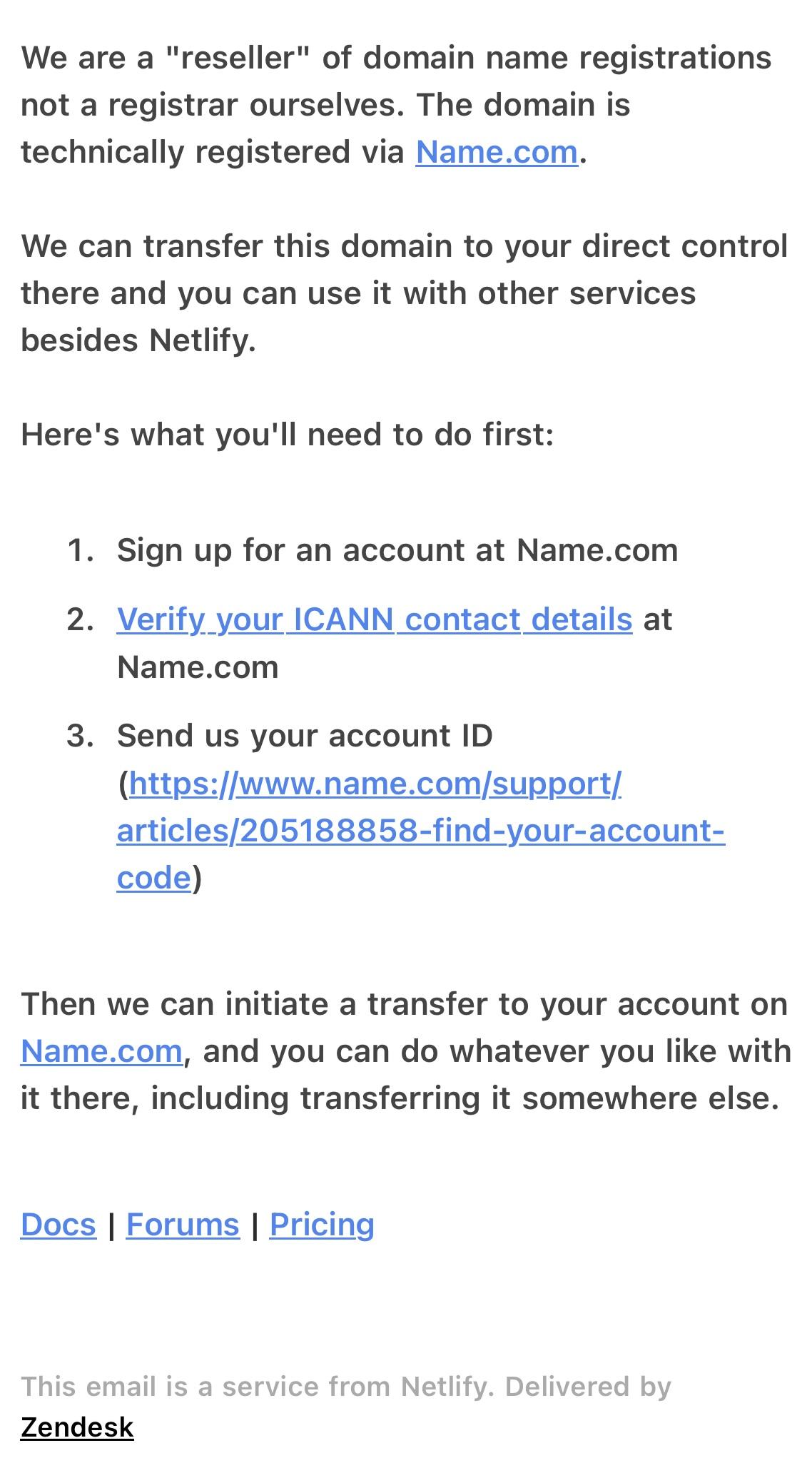Open the Docs link
This screenshot has height=1468, width=812.
tap(59, 1225)
